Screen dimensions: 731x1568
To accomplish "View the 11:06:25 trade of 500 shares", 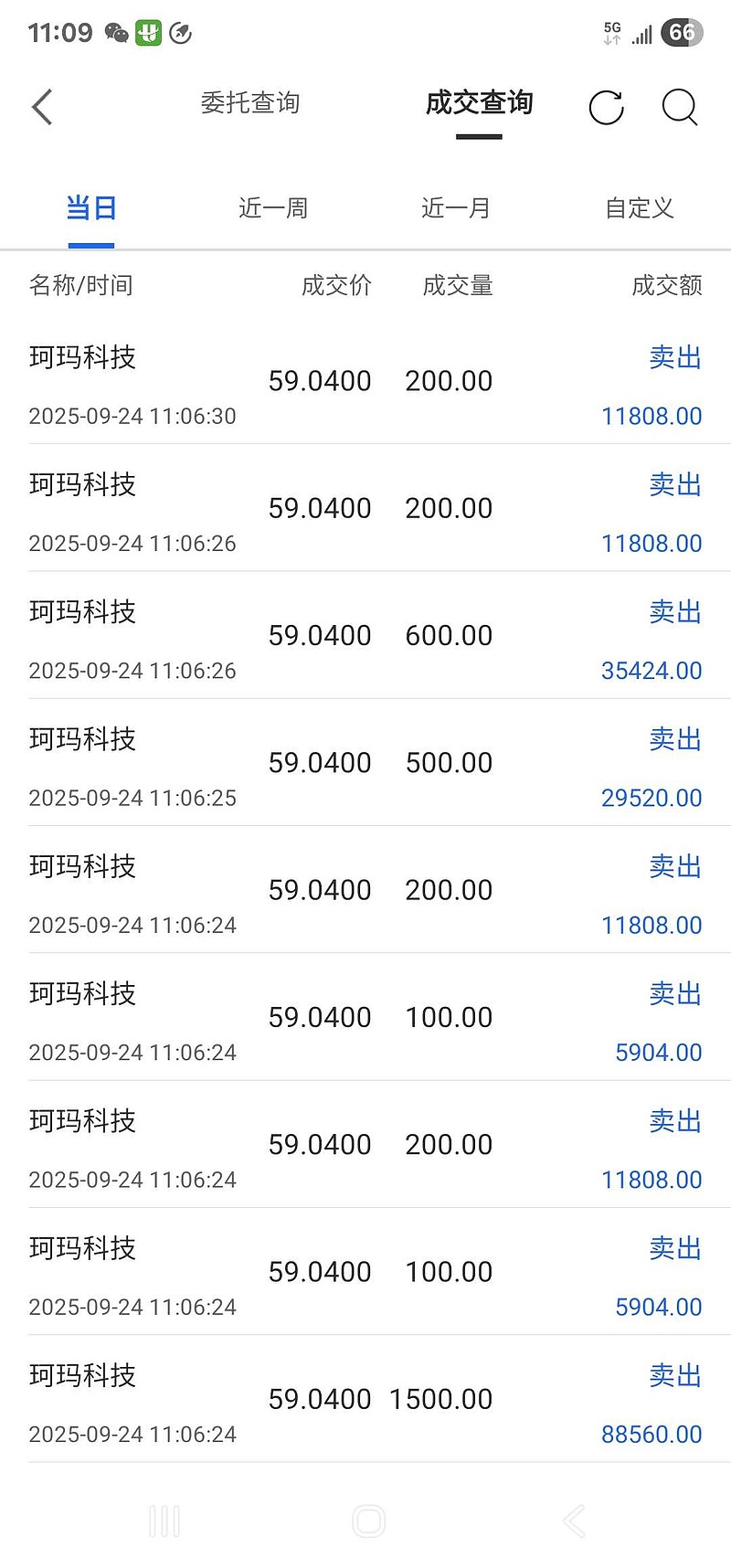I will [x=365, y=763].
